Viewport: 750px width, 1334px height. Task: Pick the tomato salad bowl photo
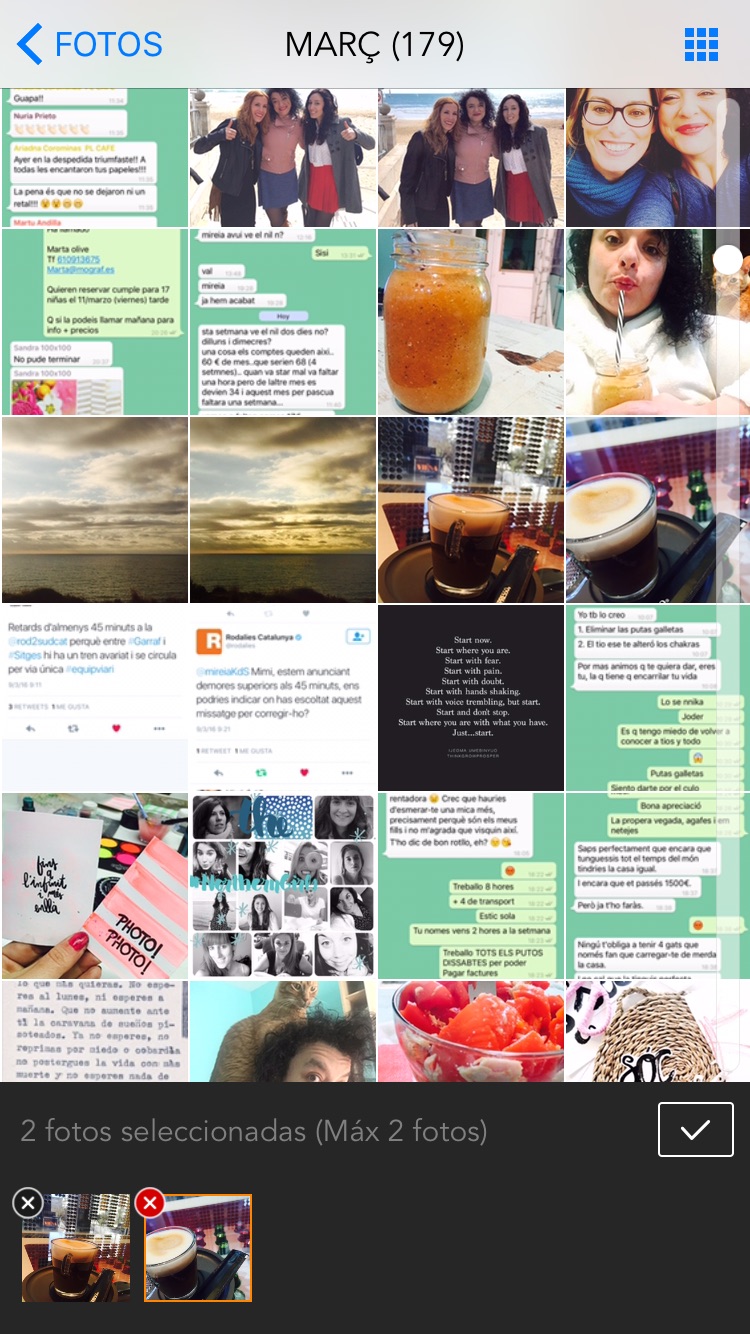pos(470,1030)
